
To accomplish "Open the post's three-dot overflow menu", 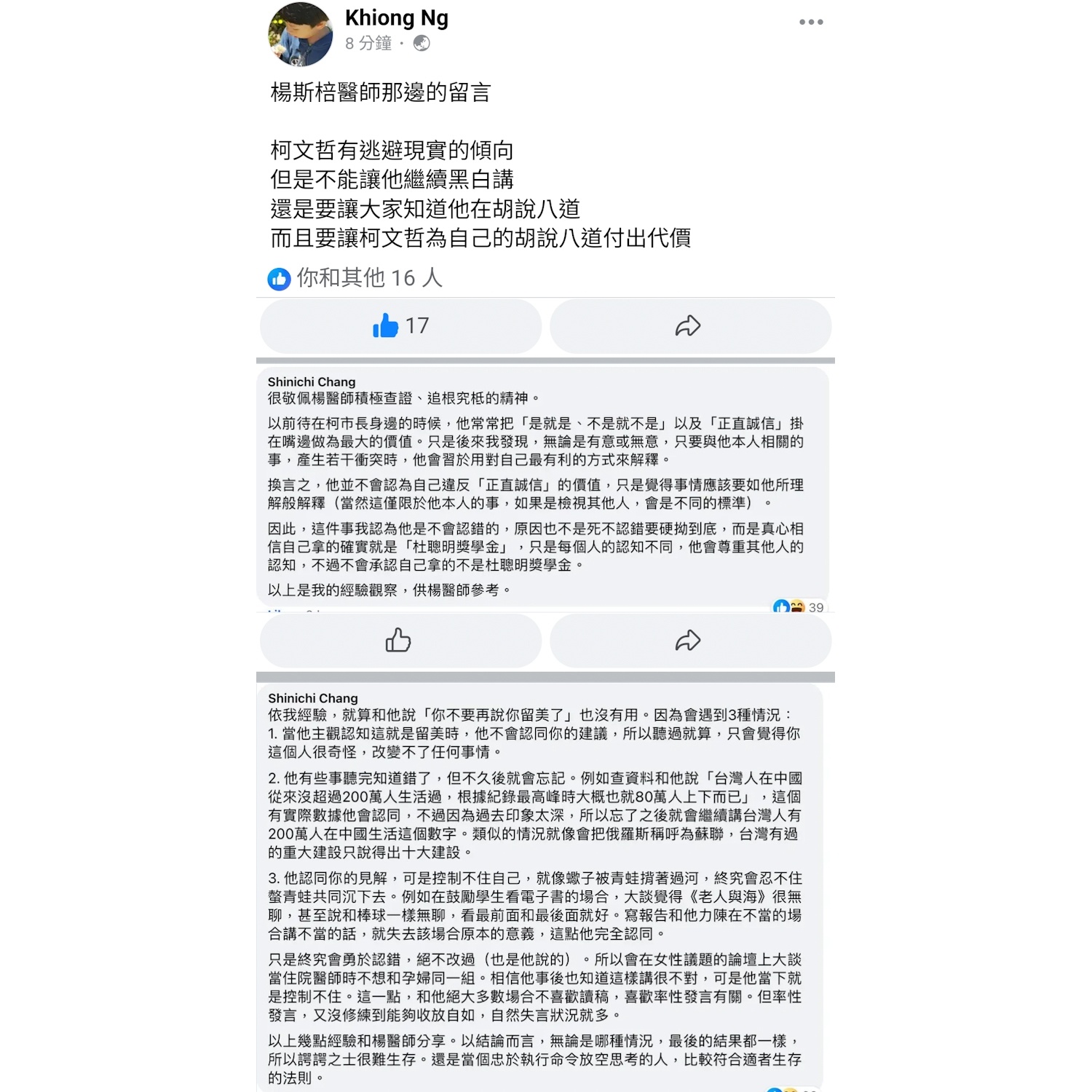I will click(810, 22).
